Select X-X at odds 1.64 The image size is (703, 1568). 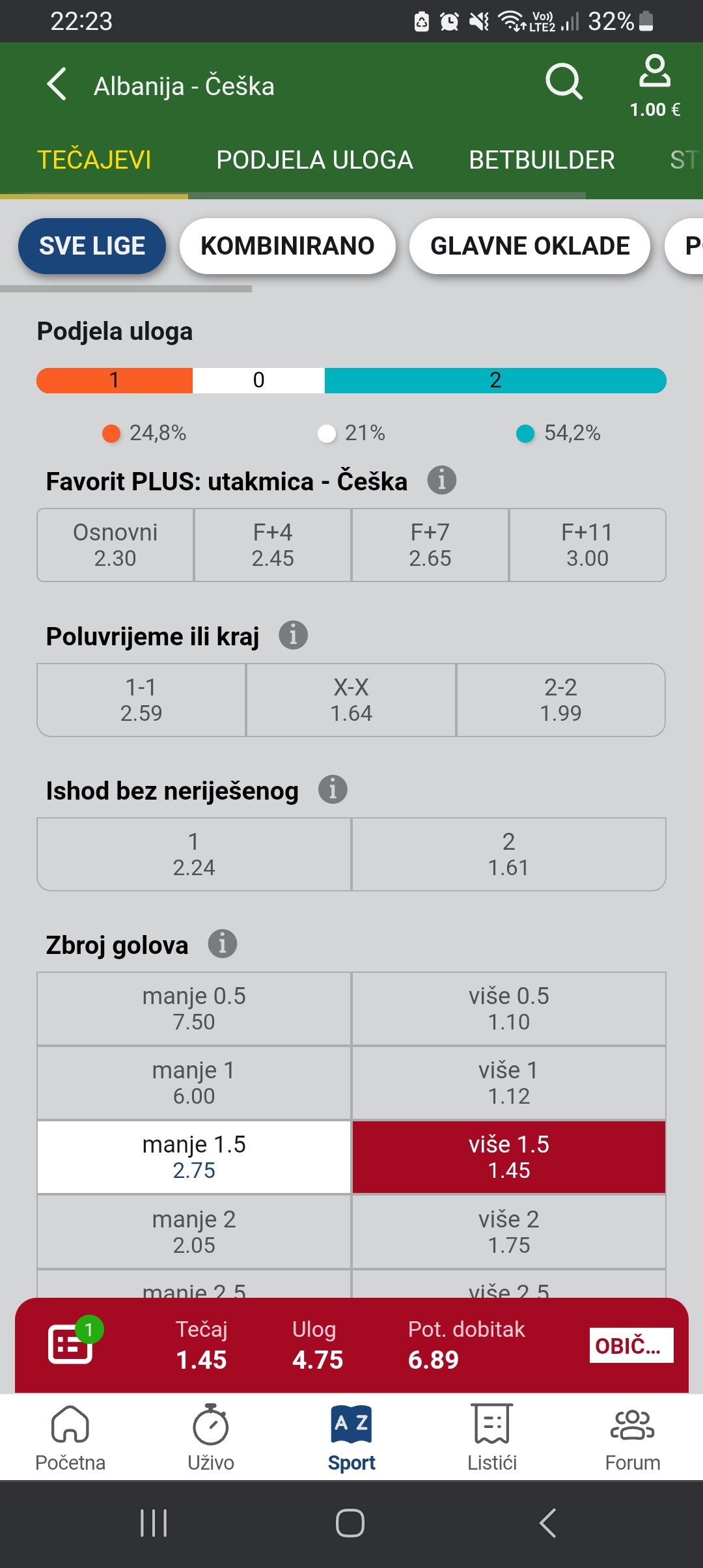tap(351, 700)
